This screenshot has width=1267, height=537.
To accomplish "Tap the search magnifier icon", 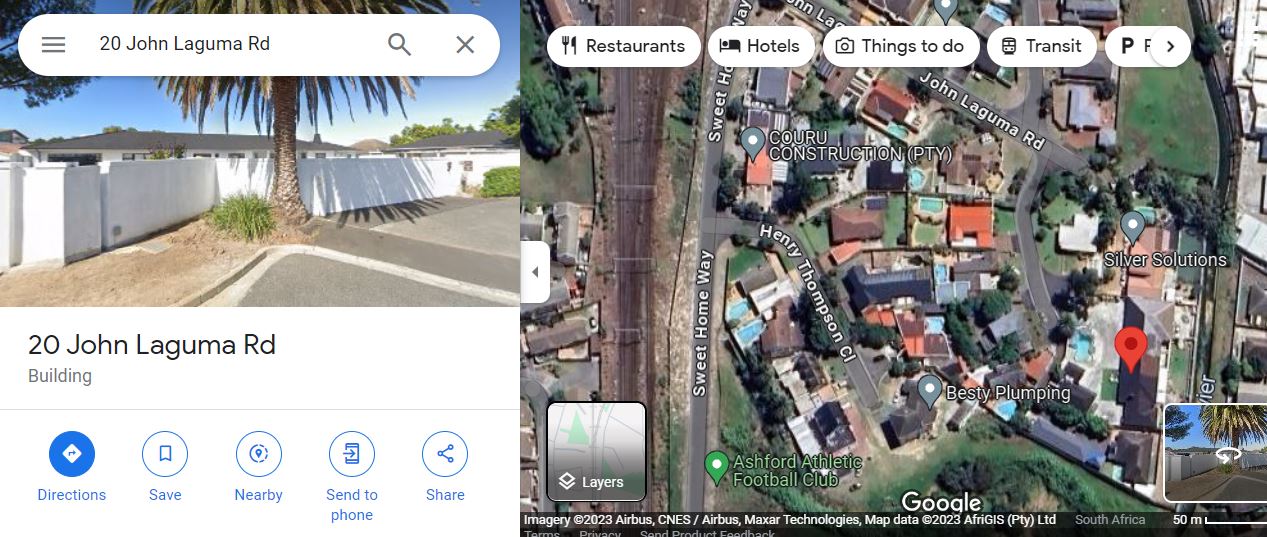I will tap(399, 45).
